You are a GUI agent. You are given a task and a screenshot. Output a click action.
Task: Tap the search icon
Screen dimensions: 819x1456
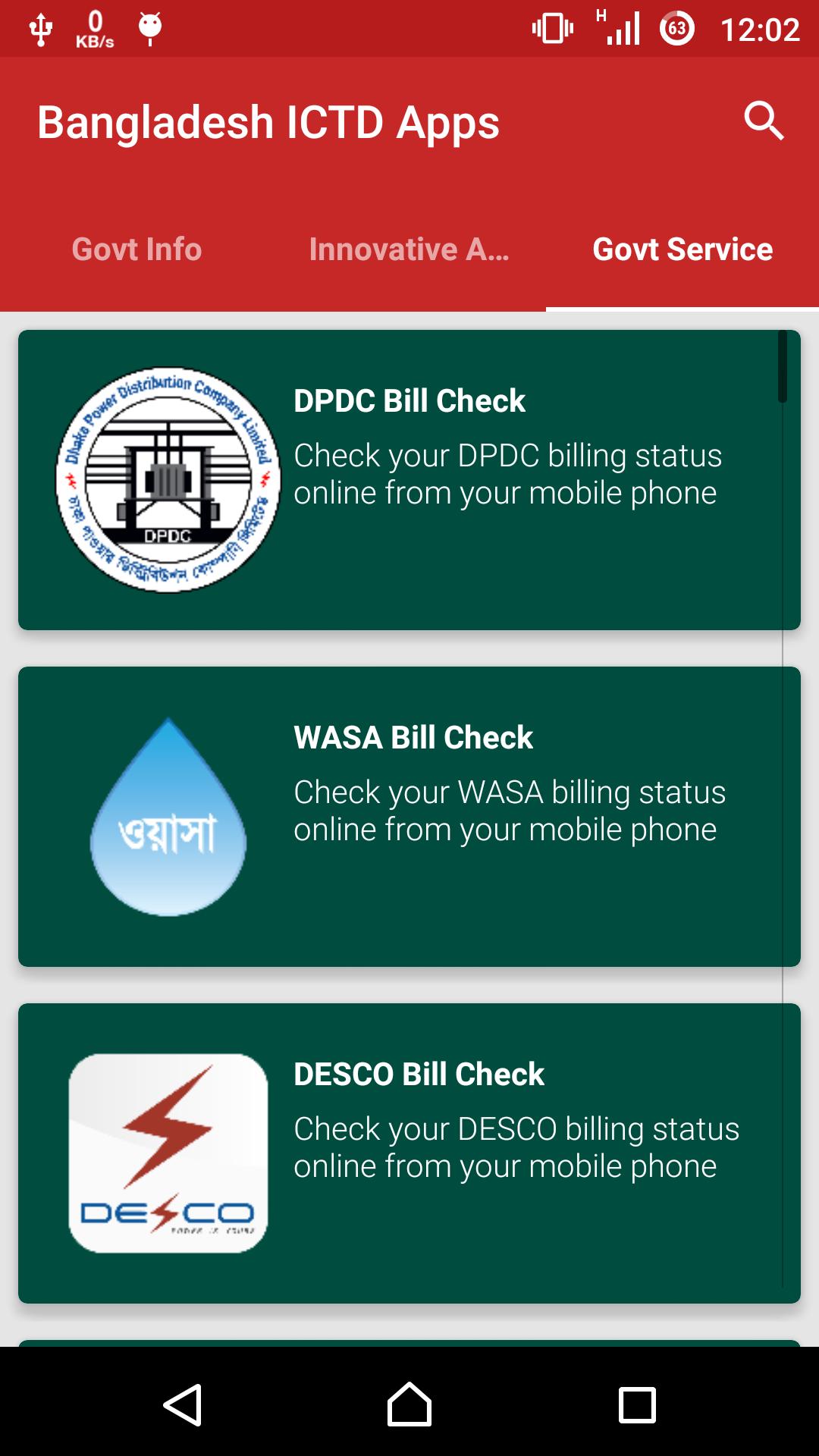(764, 121)
